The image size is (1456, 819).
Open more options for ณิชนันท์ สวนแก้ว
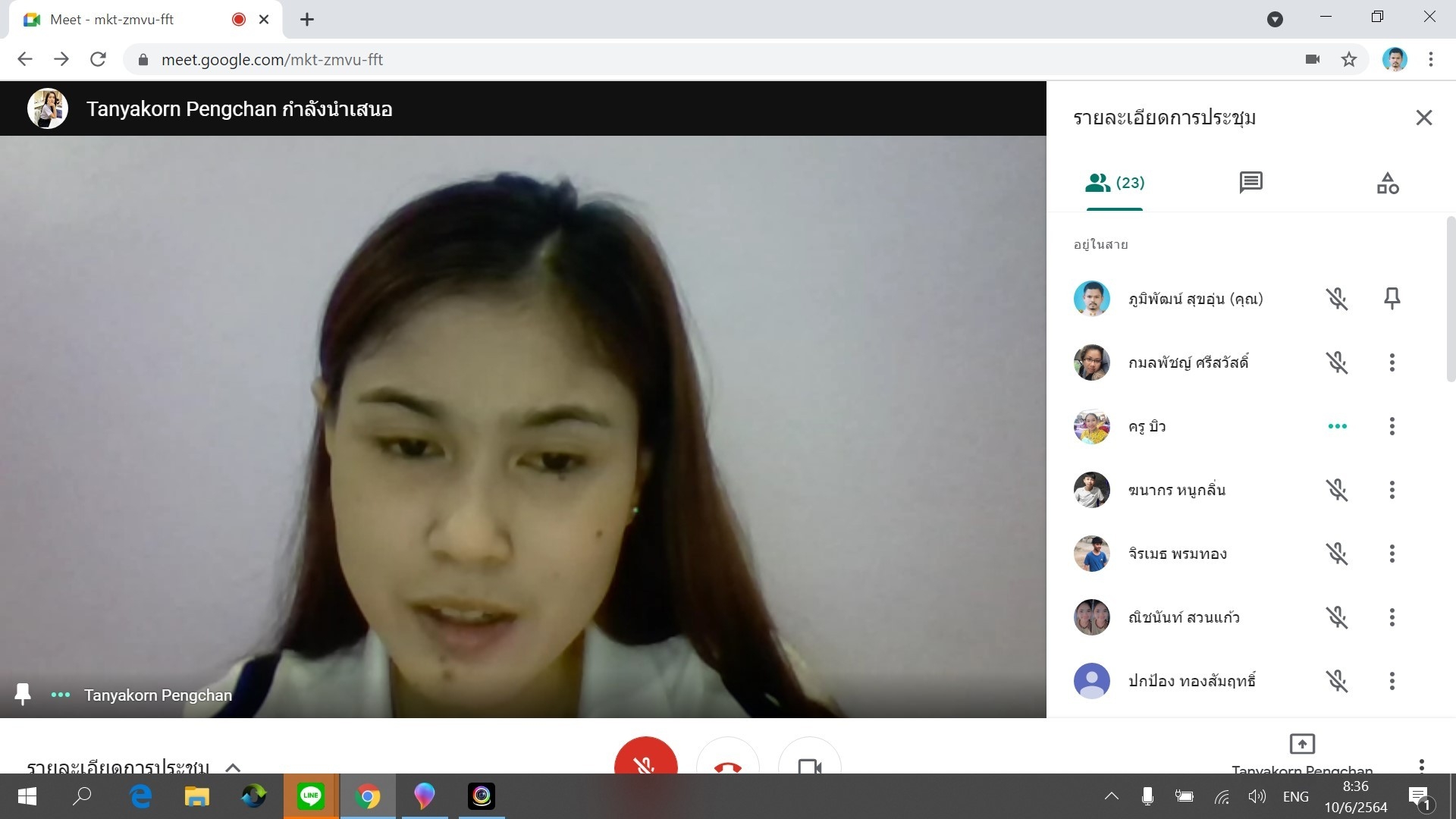pos(1392,617)
